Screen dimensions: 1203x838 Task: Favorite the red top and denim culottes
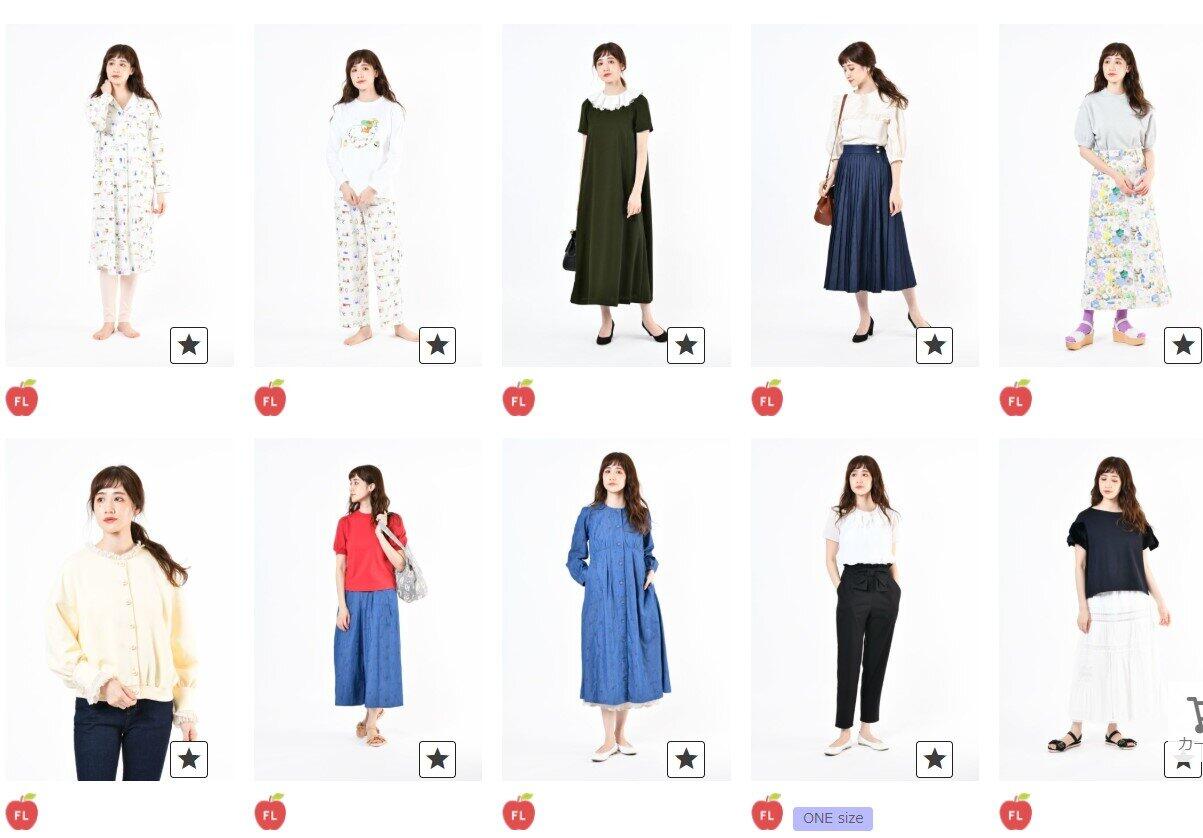tap(437, 759)
